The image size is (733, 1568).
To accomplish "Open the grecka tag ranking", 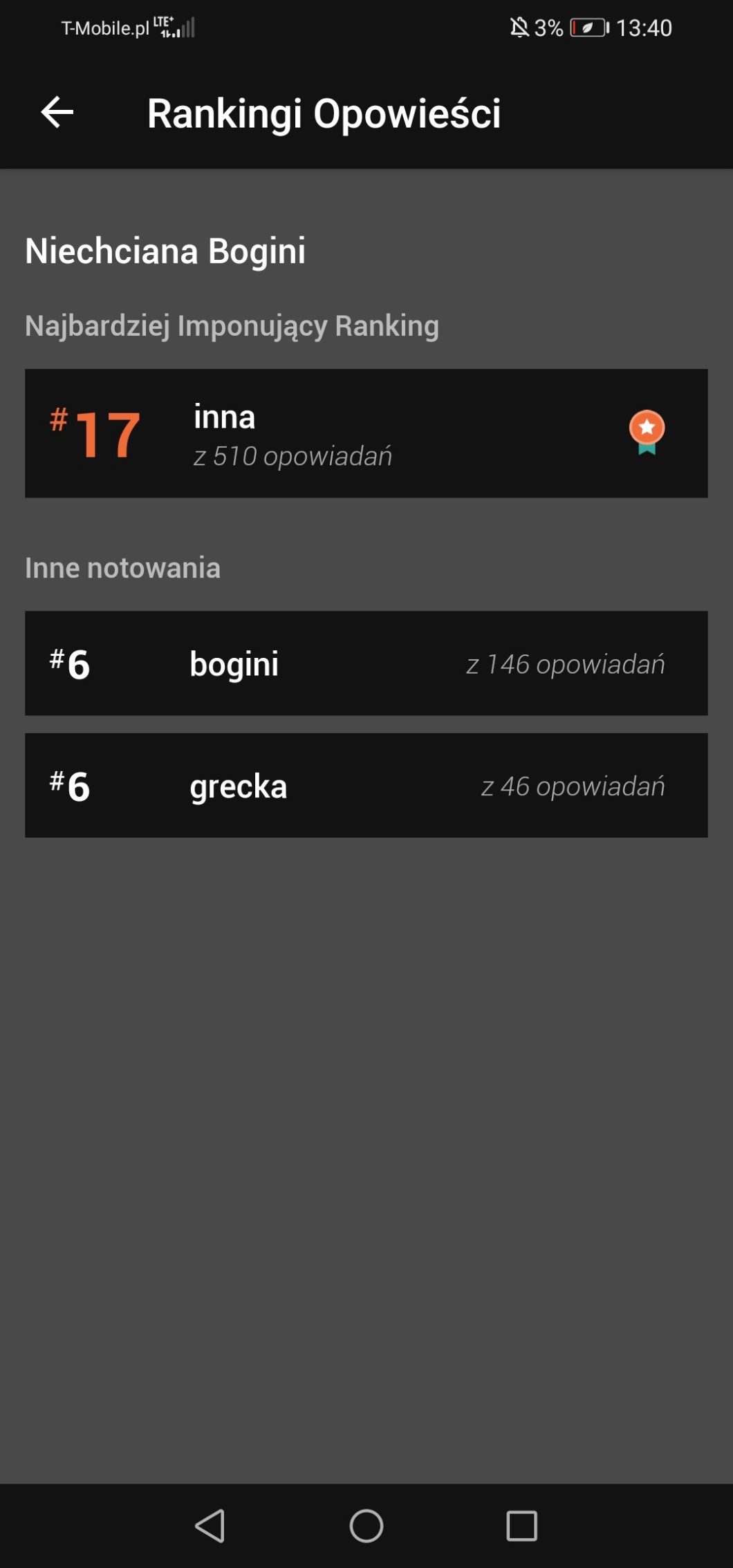I will (366, 786).
